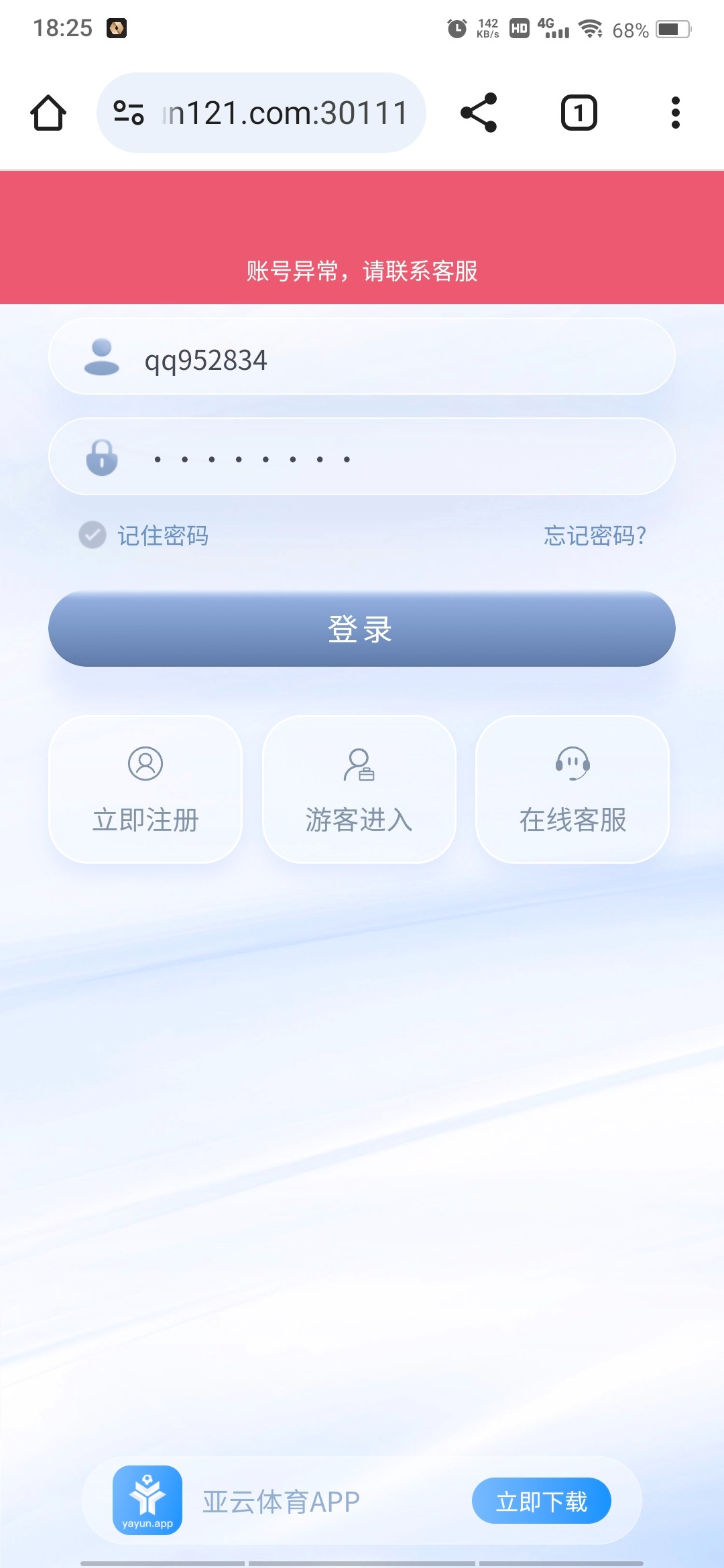Share this page
Screen dimensions: 724x1568
point(479,113)
